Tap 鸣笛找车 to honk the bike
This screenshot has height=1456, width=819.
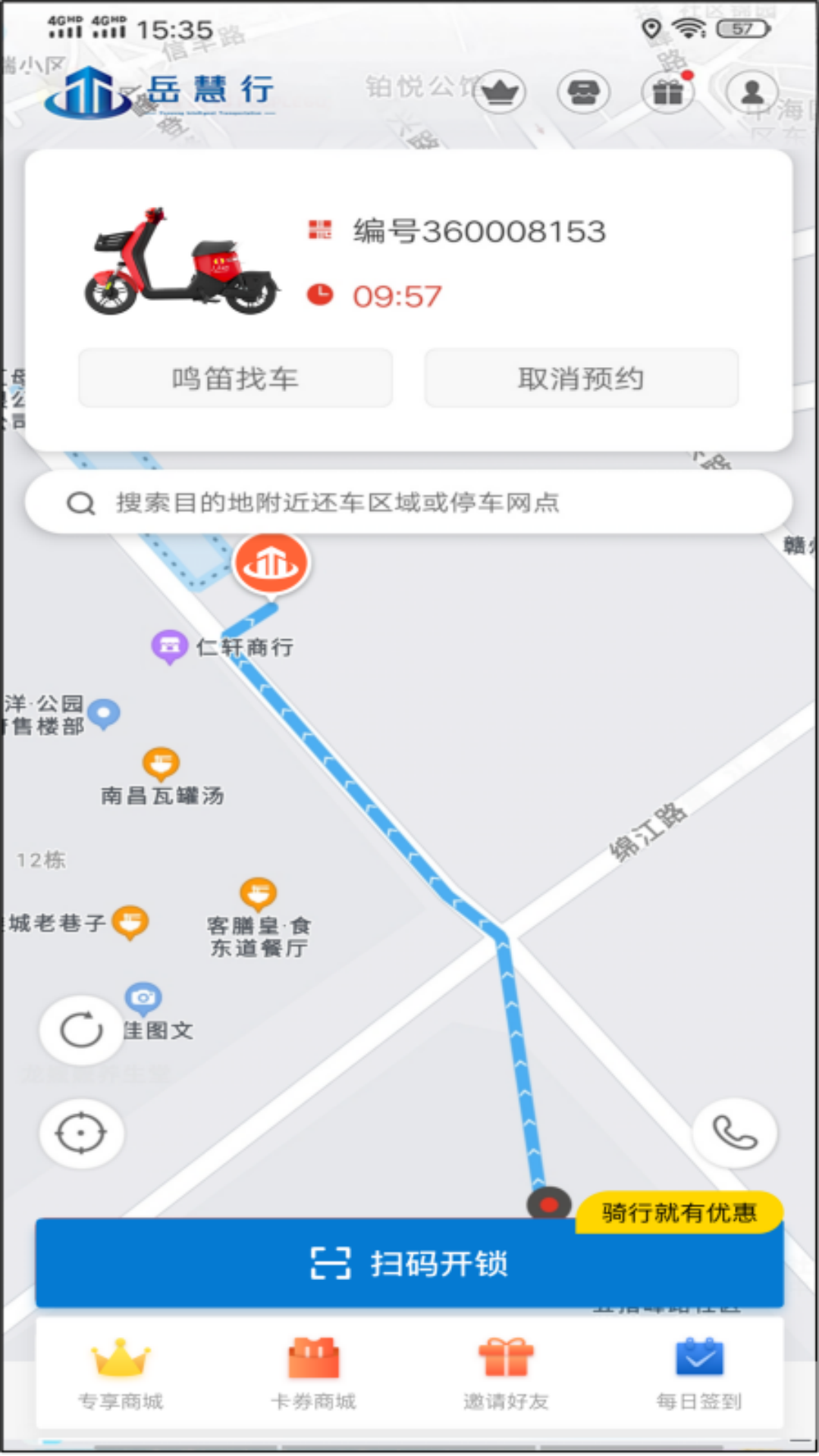pos(236,378)
